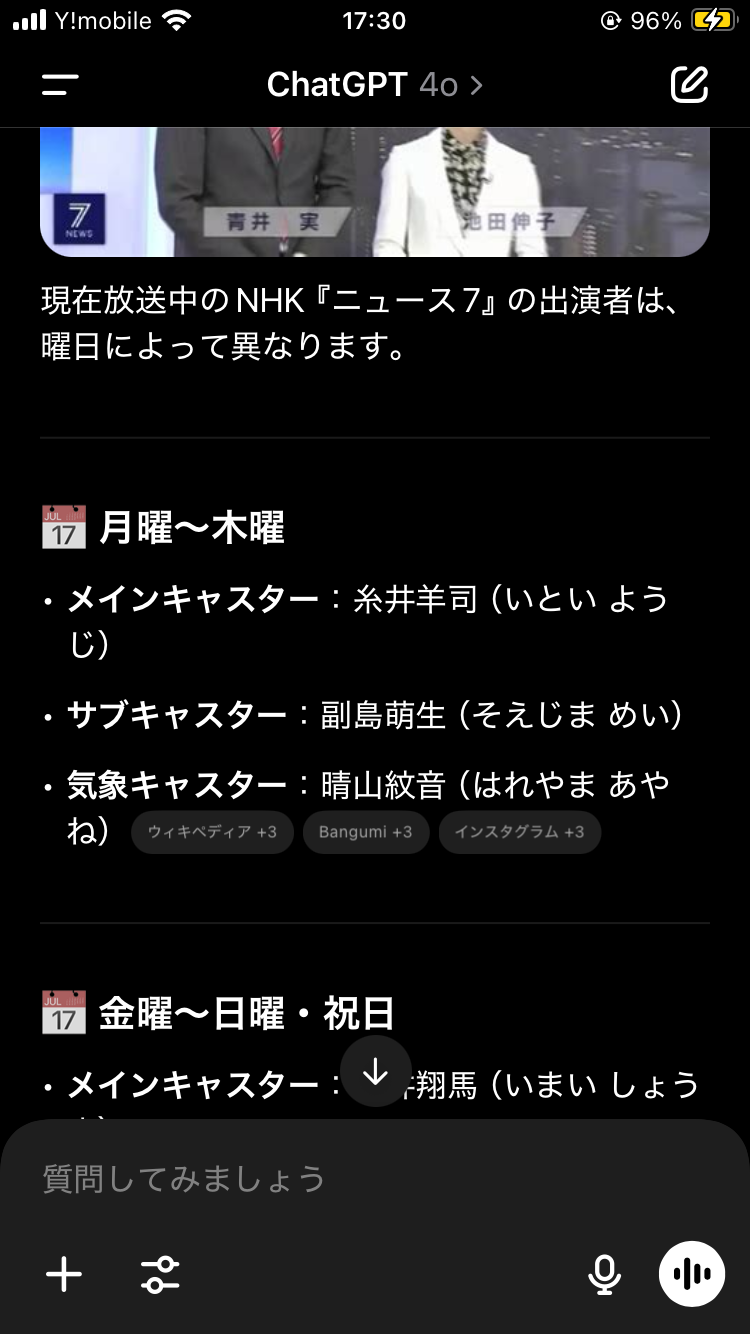Open the Bangumi +3 source chip
Screen dimensions: 750x1334
(365, 832)
